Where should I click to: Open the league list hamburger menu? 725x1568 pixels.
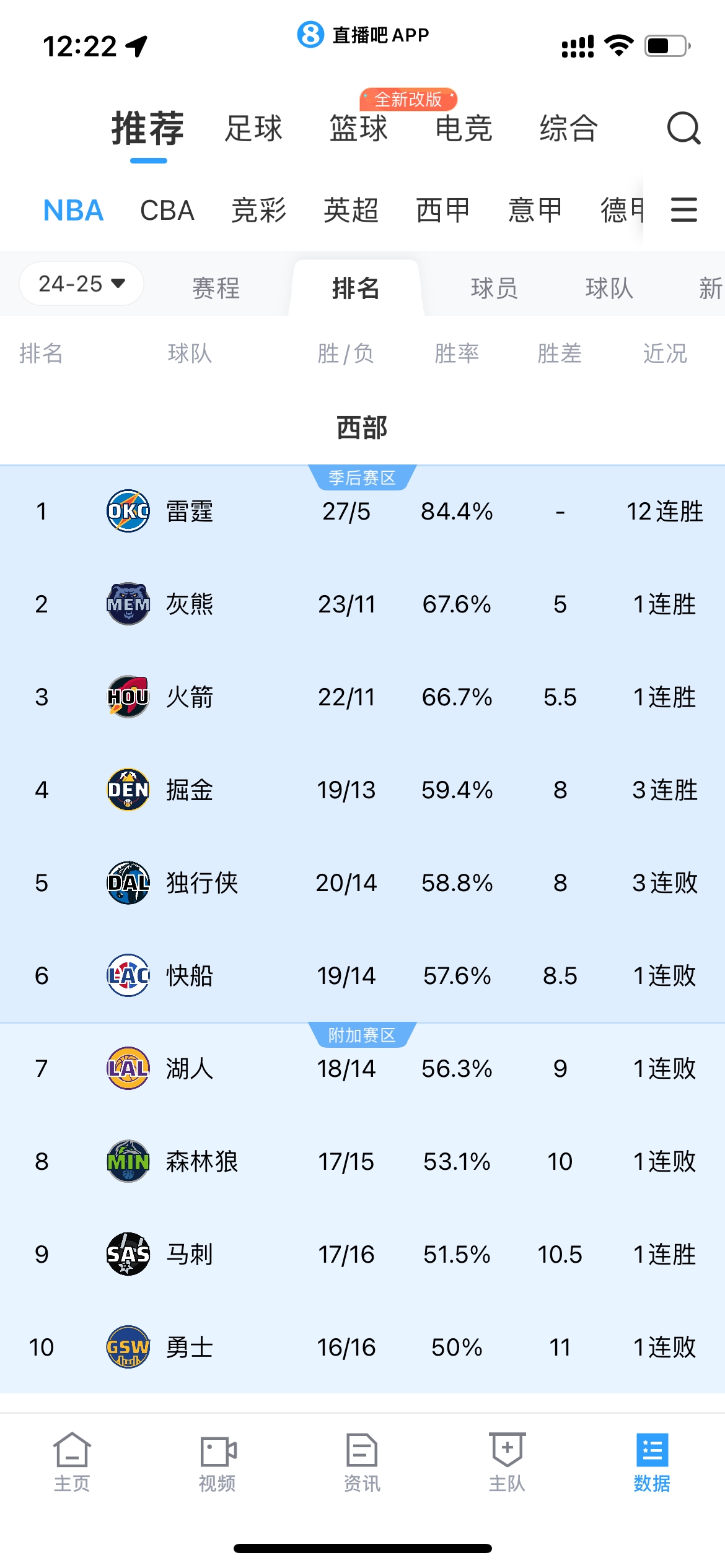(684, 210)
